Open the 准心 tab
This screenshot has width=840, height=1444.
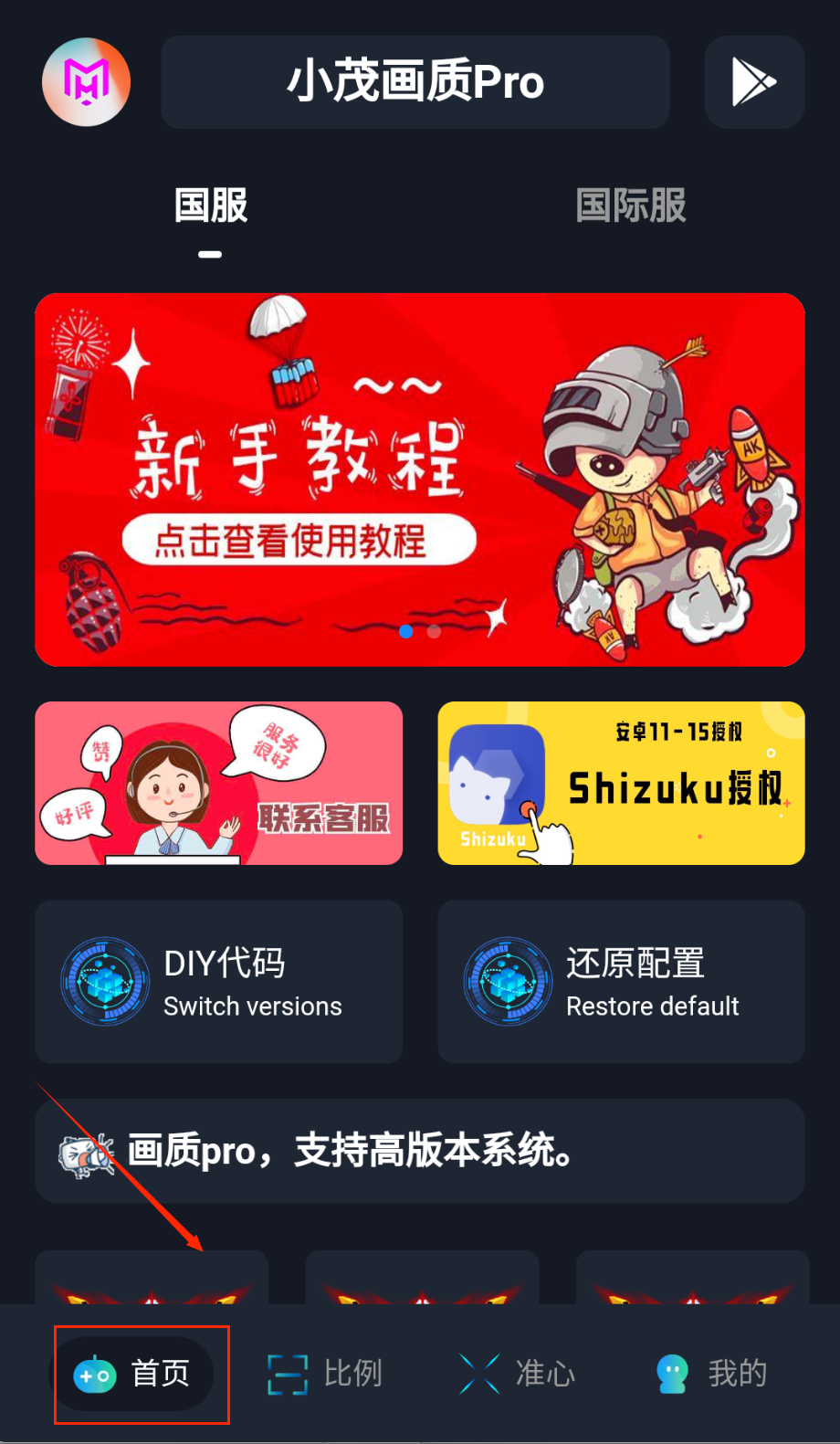click(518, 1374)
